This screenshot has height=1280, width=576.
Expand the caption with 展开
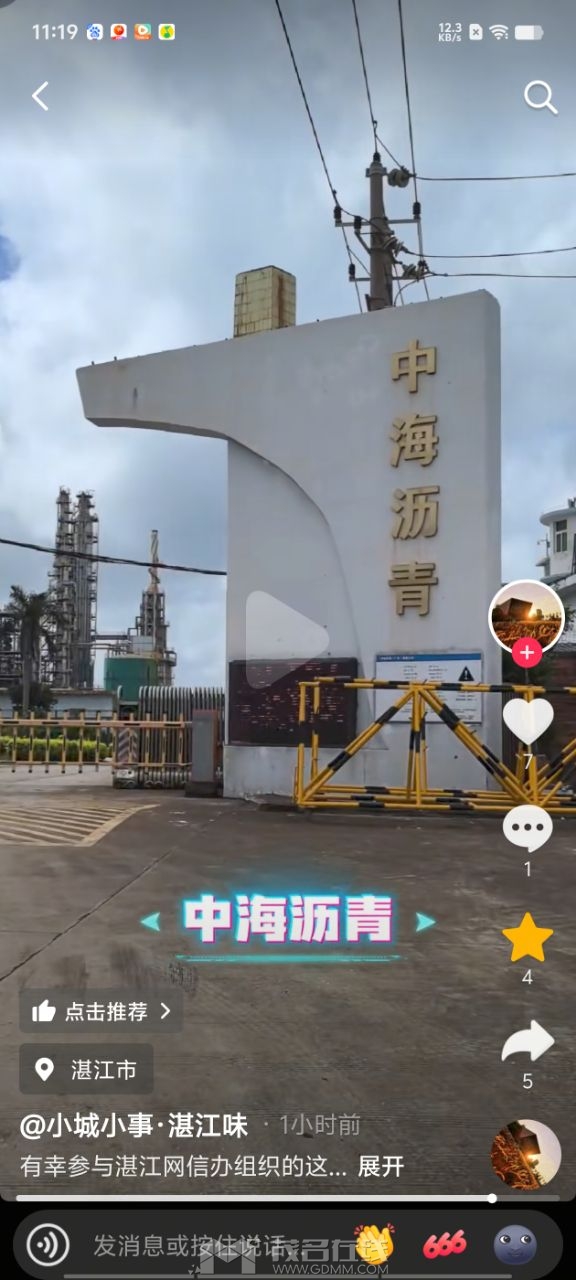[381, 1166]
